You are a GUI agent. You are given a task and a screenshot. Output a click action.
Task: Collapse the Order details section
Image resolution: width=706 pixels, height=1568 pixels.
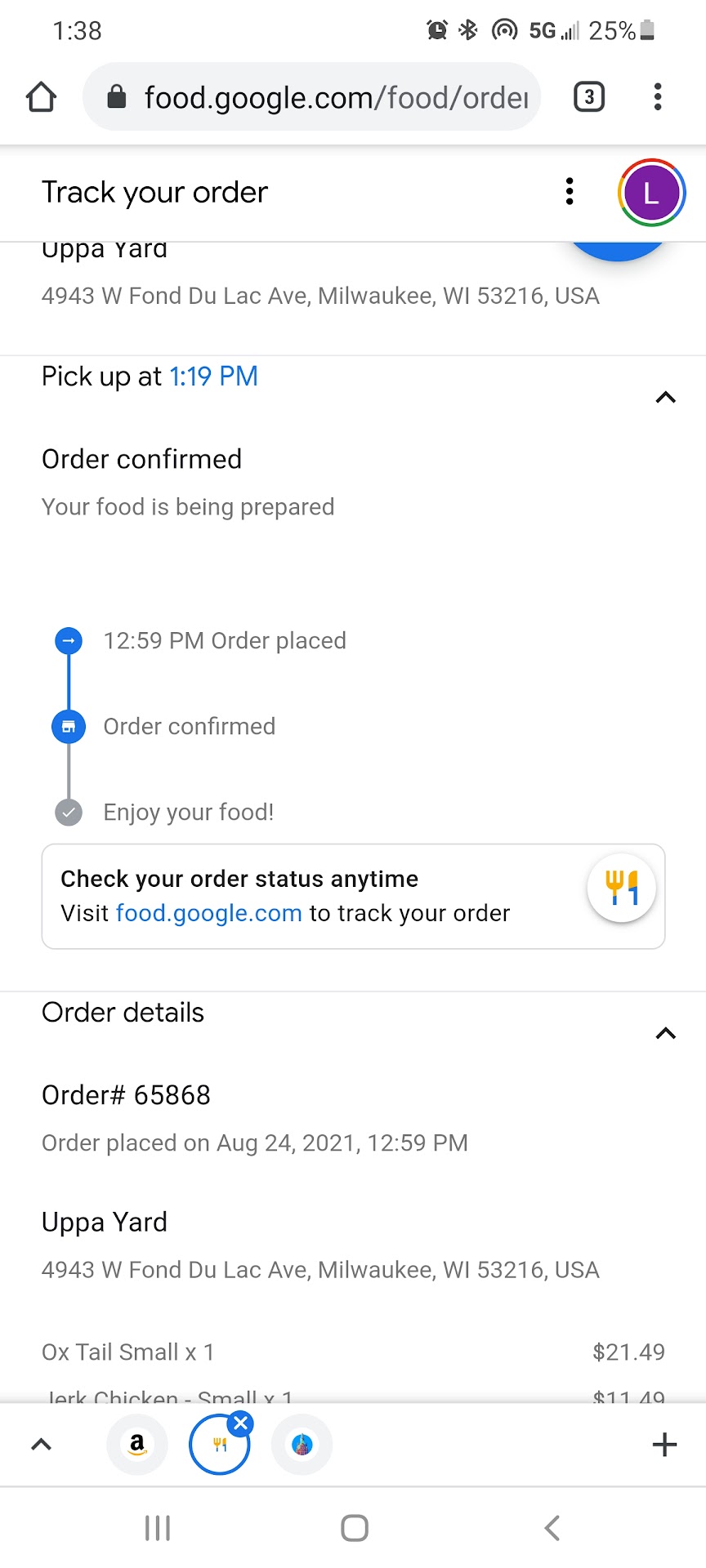(666, 1033)
